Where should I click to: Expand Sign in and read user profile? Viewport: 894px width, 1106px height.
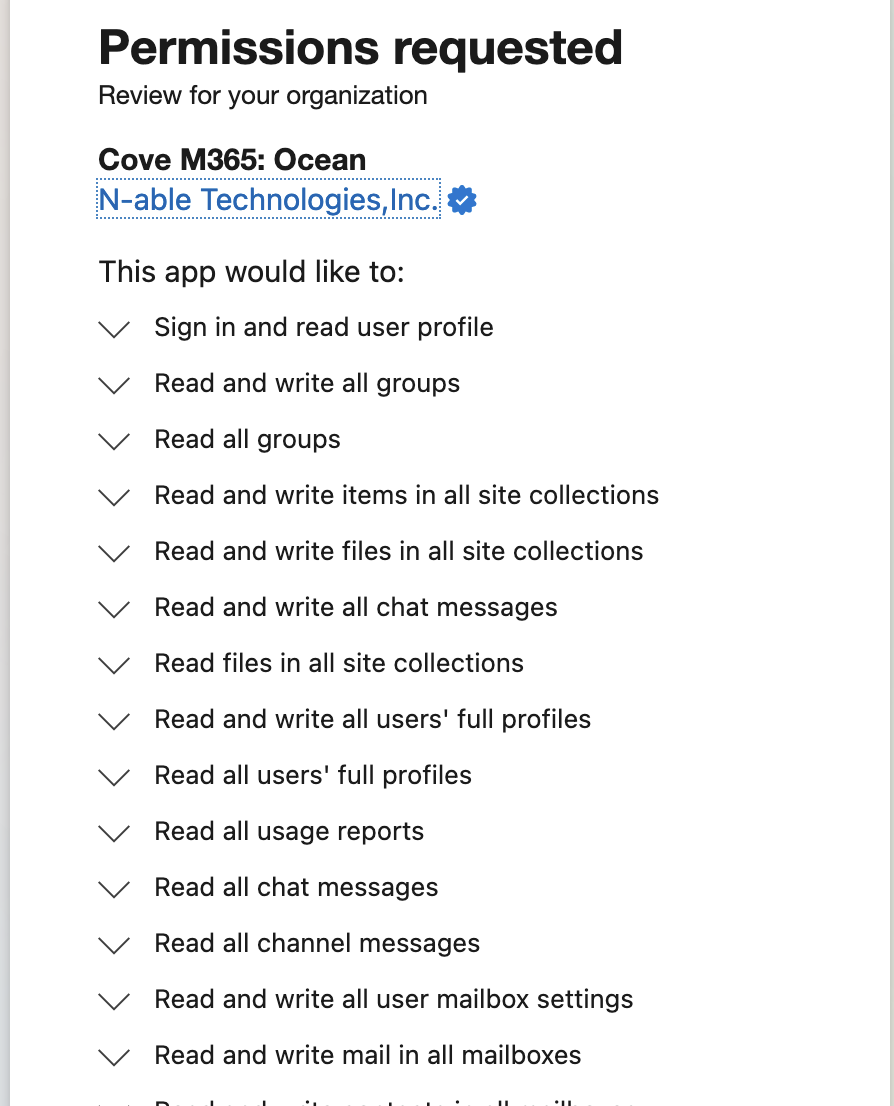(116, 328)
